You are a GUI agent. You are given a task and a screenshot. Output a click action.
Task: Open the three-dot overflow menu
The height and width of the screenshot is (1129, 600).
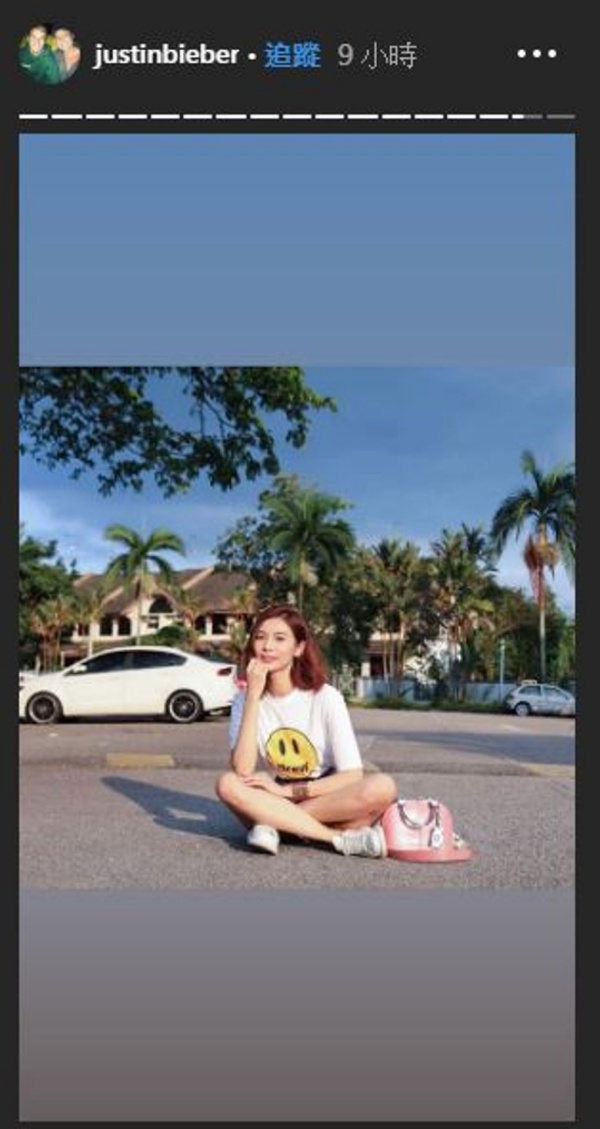536,55
